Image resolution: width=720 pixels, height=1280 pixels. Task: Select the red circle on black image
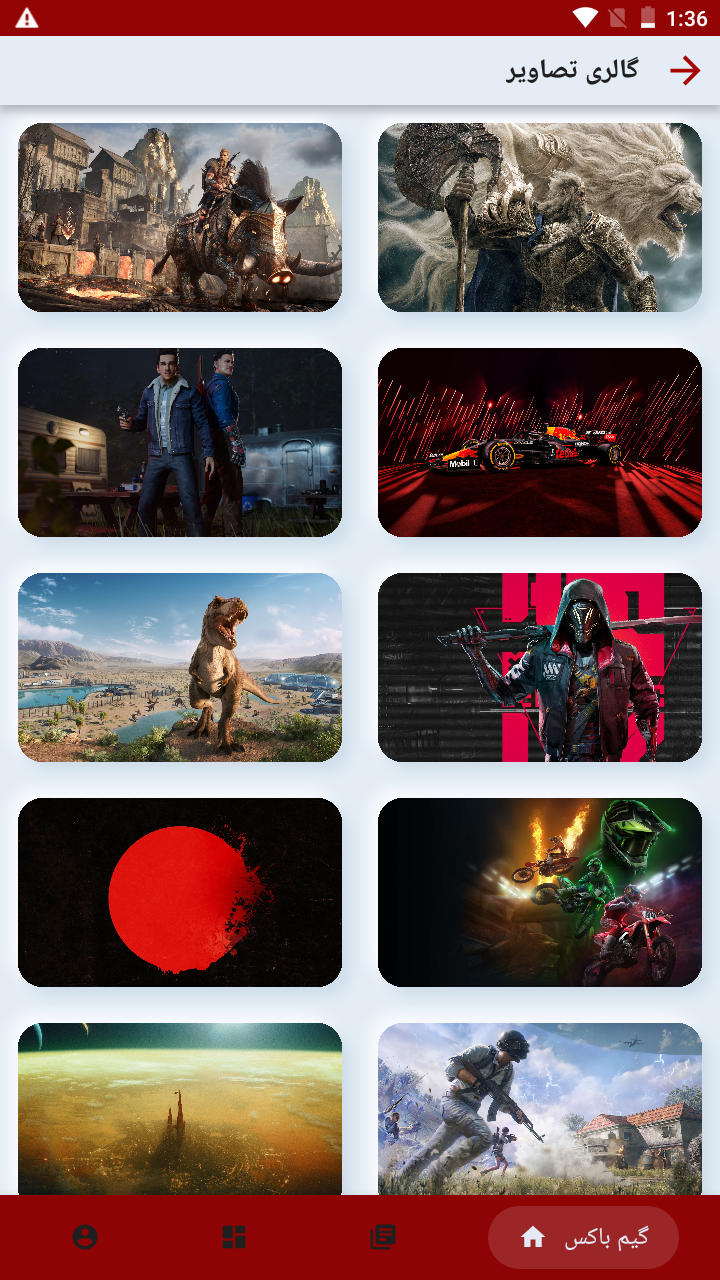[x=180, y=892]
